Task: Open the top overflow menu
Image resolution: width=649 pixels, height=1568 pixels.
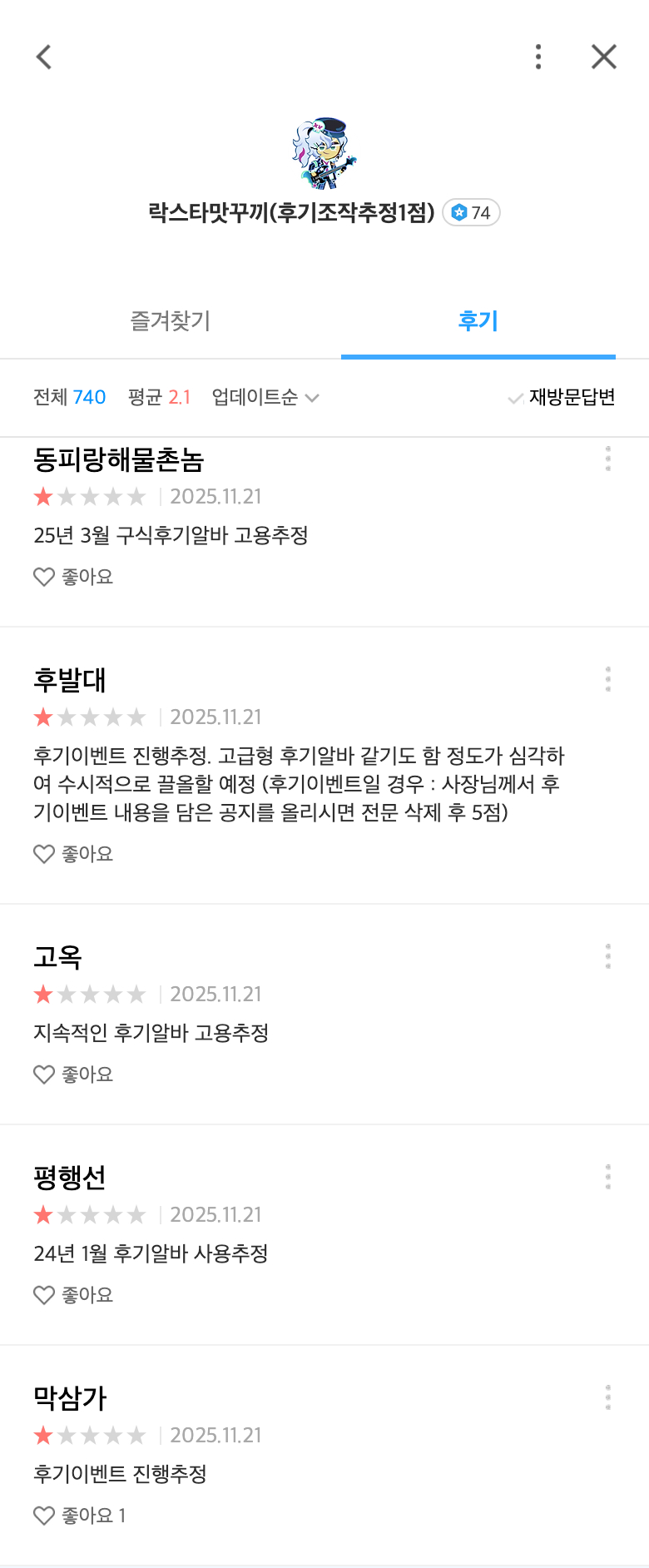Action: [x=538, y=57]
